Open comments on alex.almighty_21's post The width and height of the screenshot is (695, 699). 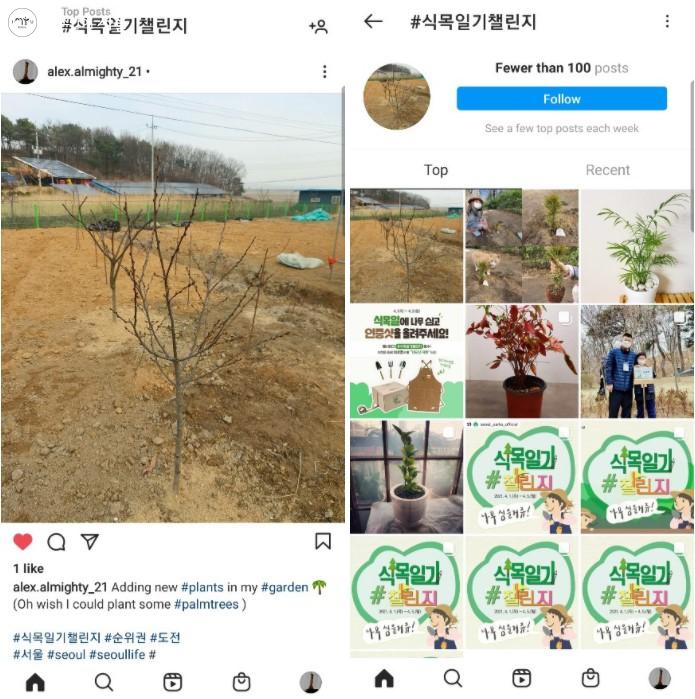pyautogui.click(x=56, y=541)
